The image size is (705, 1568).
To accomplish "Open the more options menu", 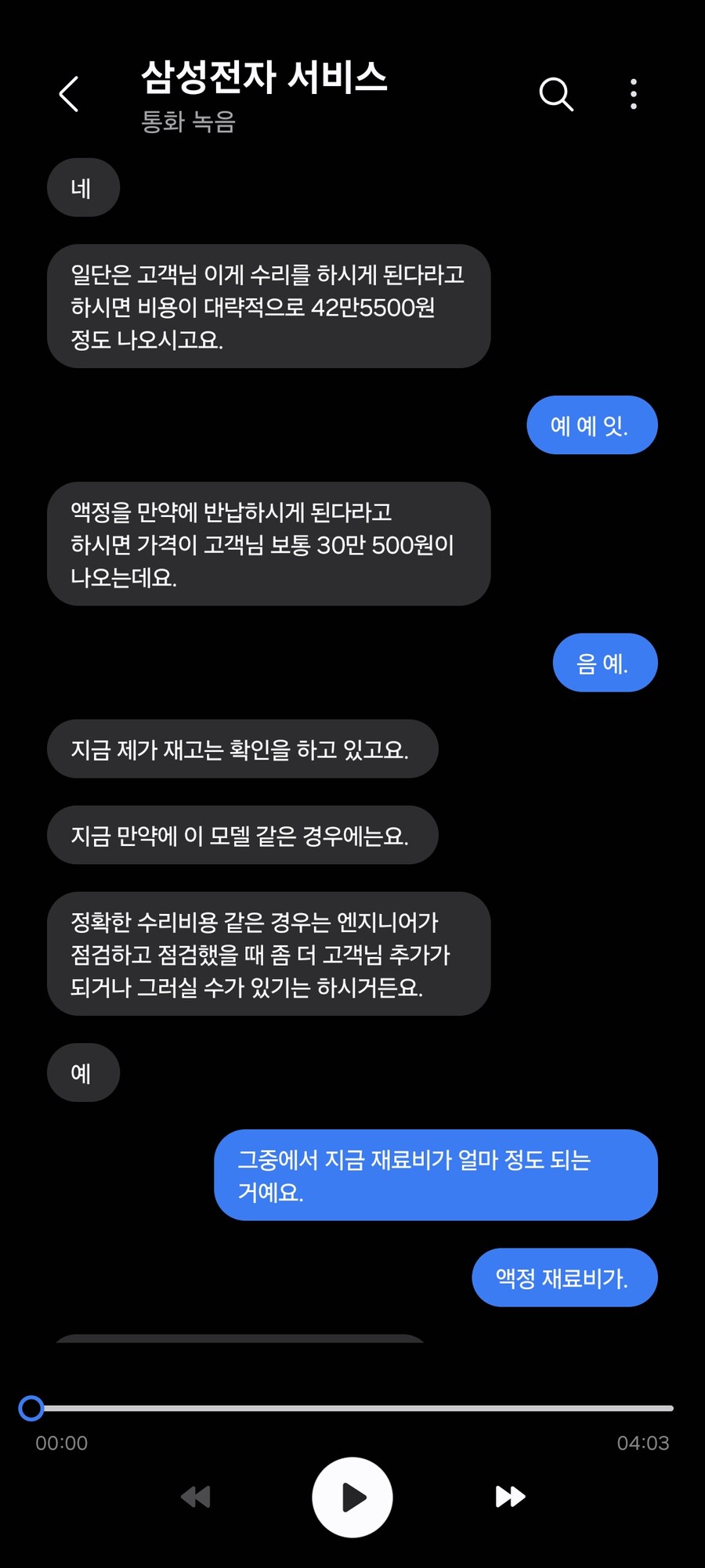I will (x=634, y=94).
